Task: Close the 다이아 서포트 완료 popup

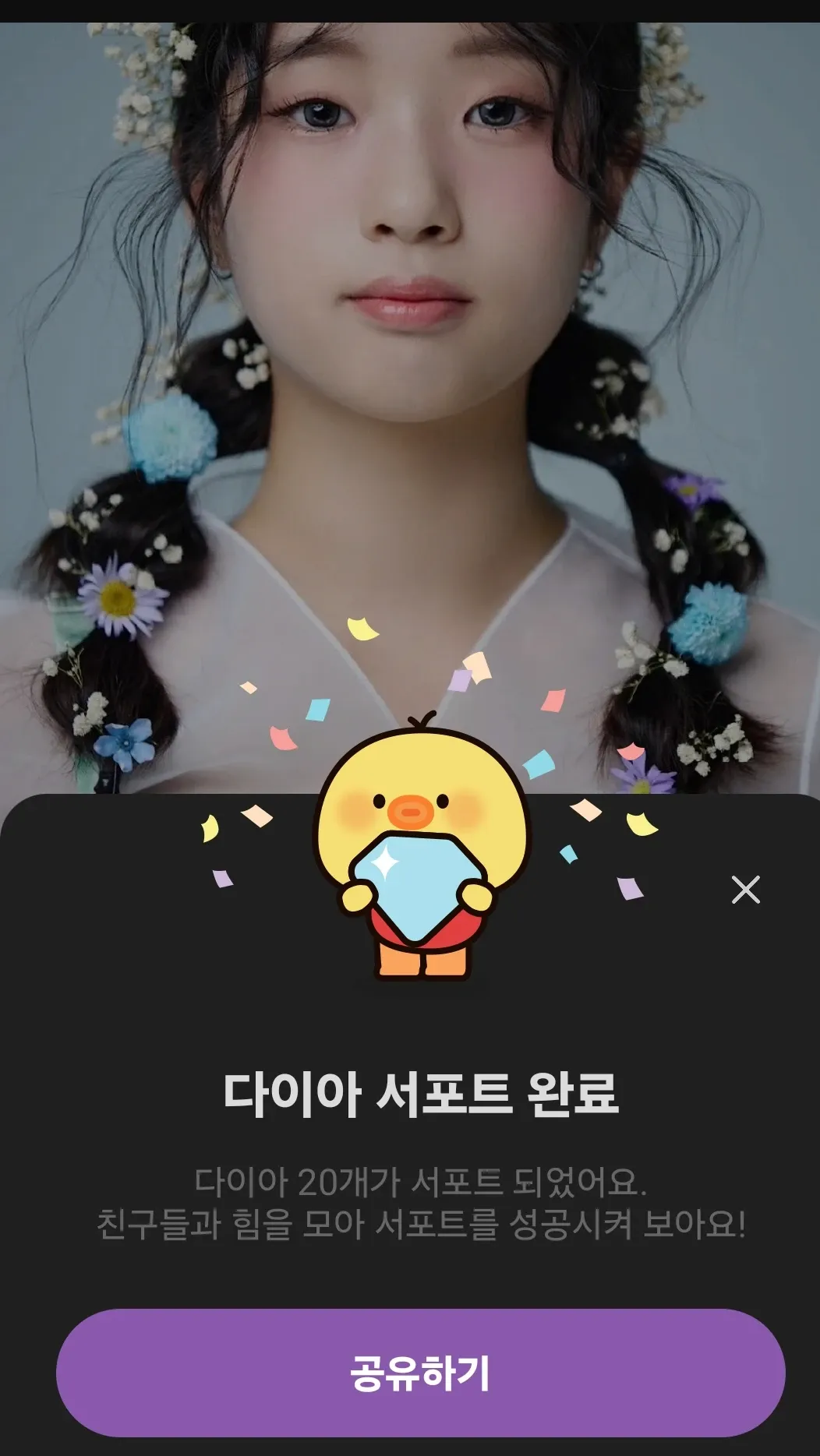Action: [x=745, y=889]
